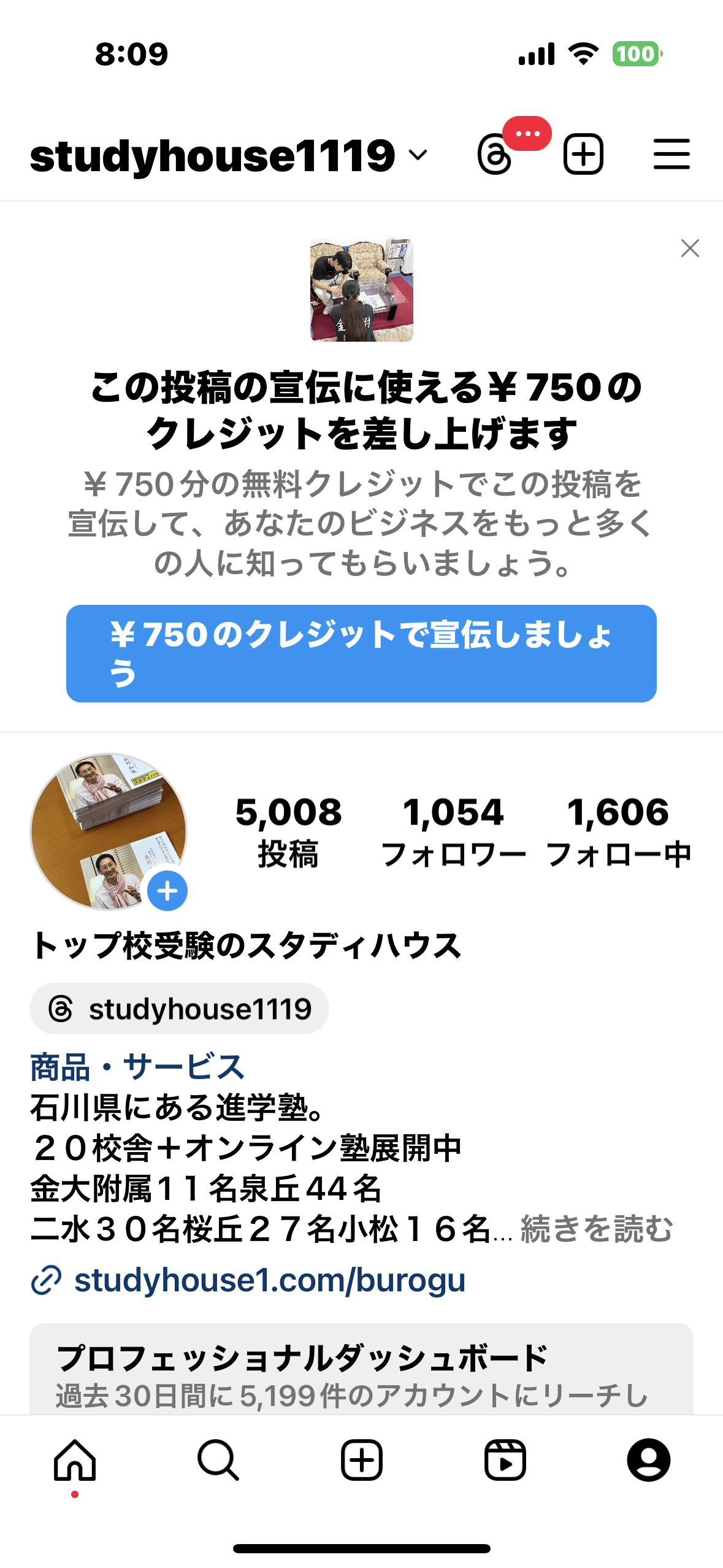Open the 1,606 フォロー中 list
This screenshot has height=1568, width=723.
tap(618, 831)
